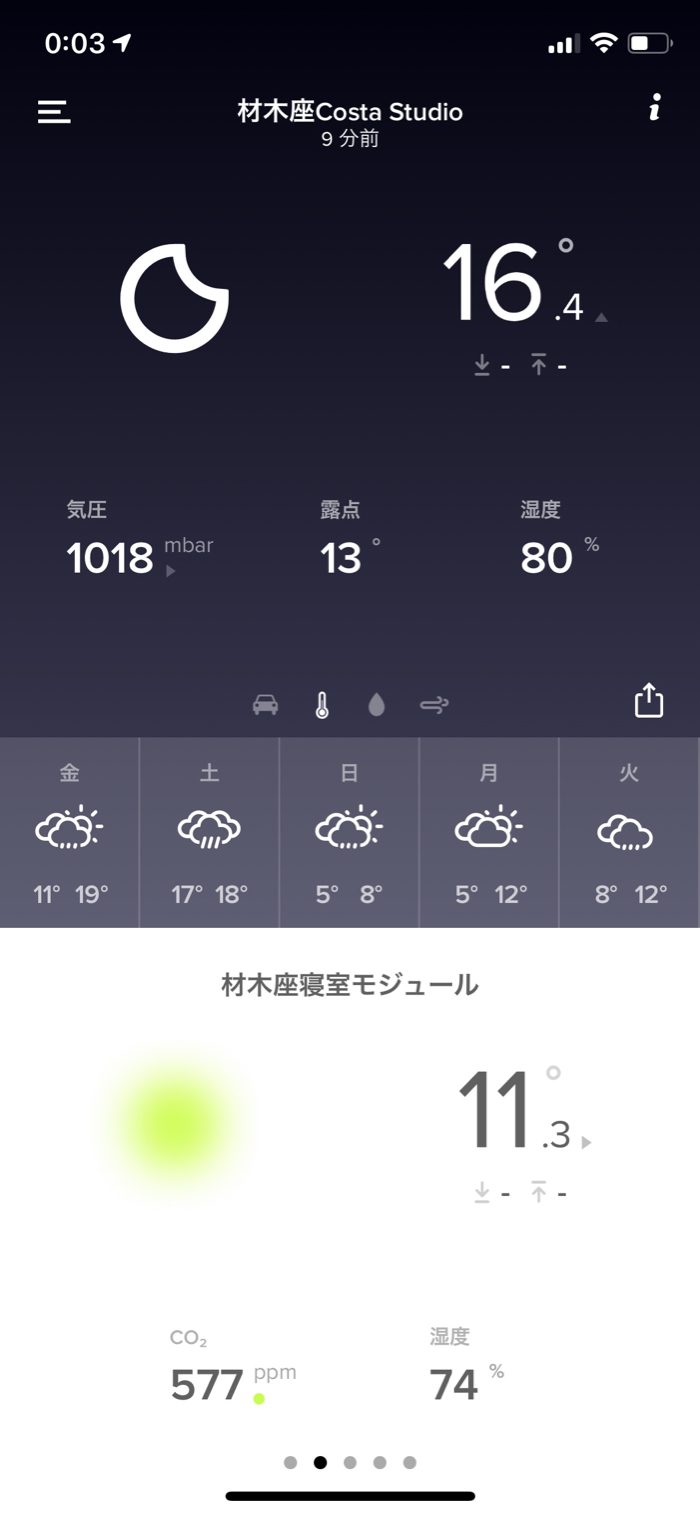Screen dimensions: 700x1516
Task: Switch to the water drop view
Action: [x=376, y=705]
